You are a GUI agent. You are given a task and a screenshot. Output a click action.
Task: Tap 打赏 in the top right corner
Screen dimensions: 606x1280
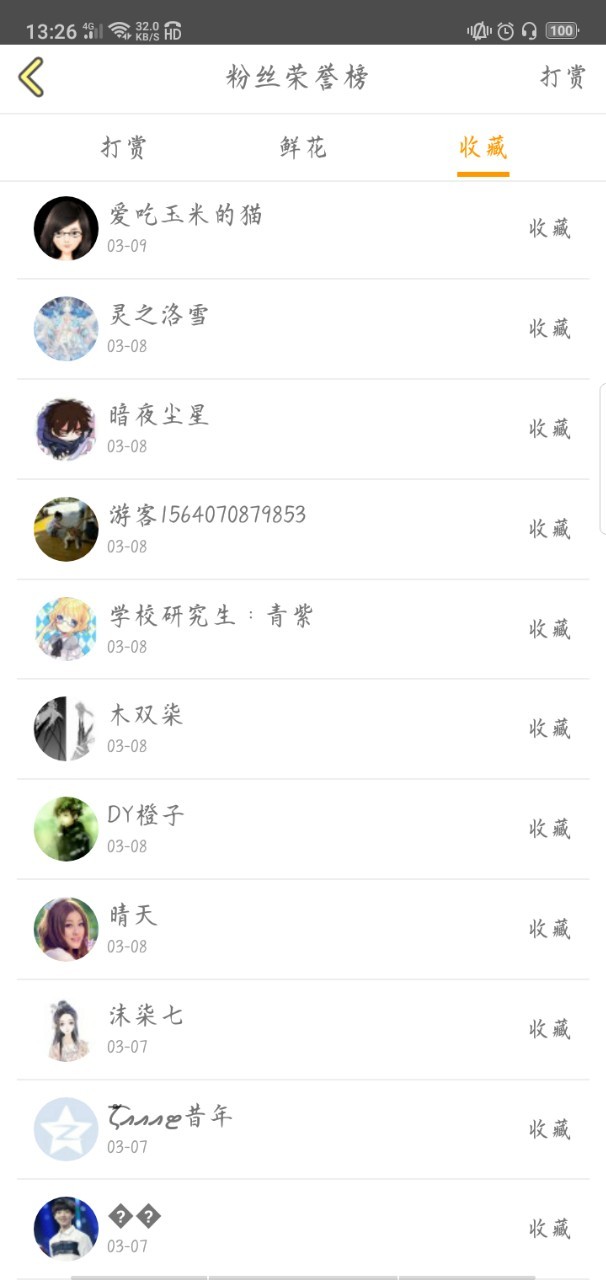coord(563,78)
